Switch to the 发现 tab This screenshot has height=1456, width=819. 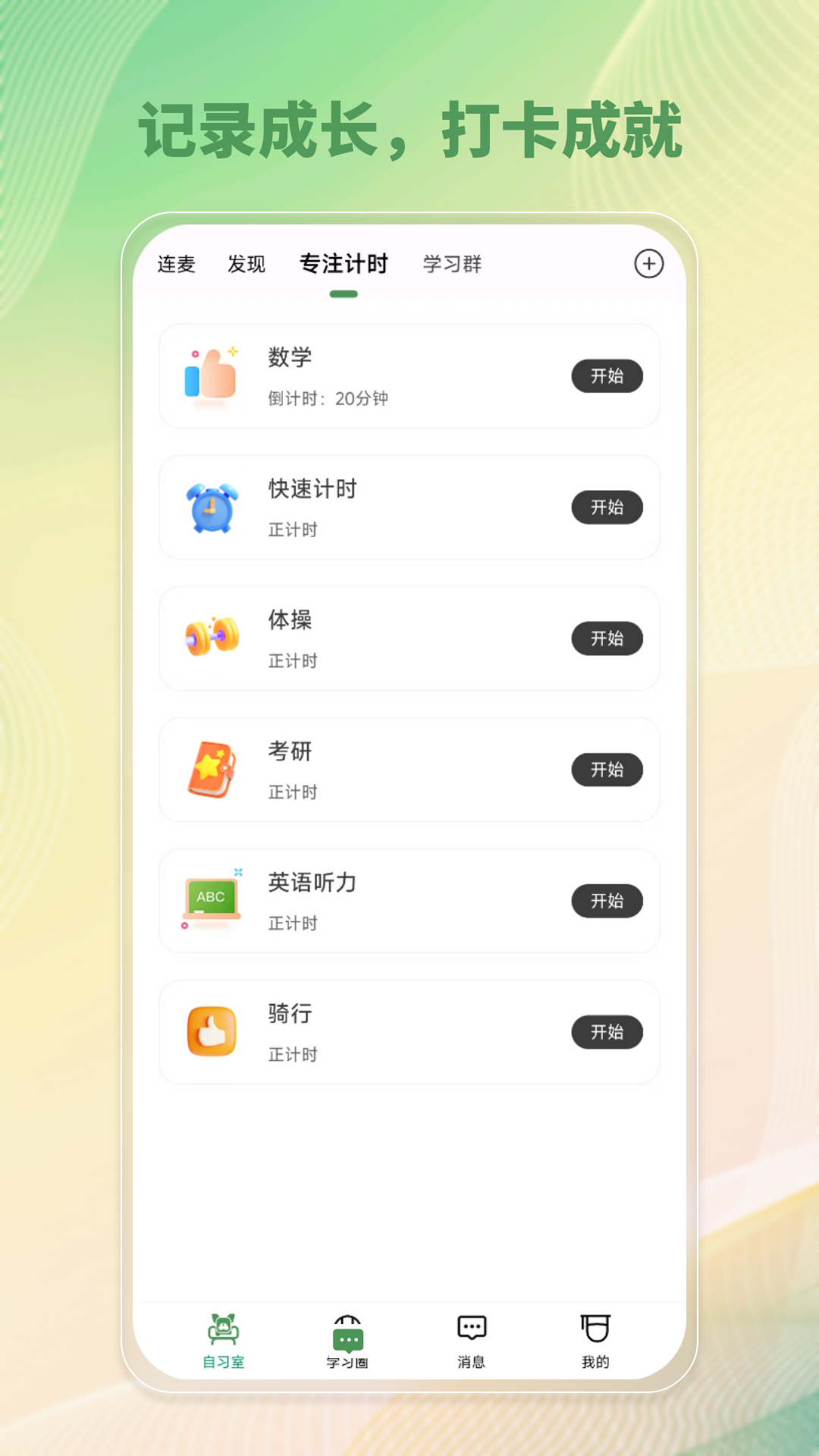(245, 264)
